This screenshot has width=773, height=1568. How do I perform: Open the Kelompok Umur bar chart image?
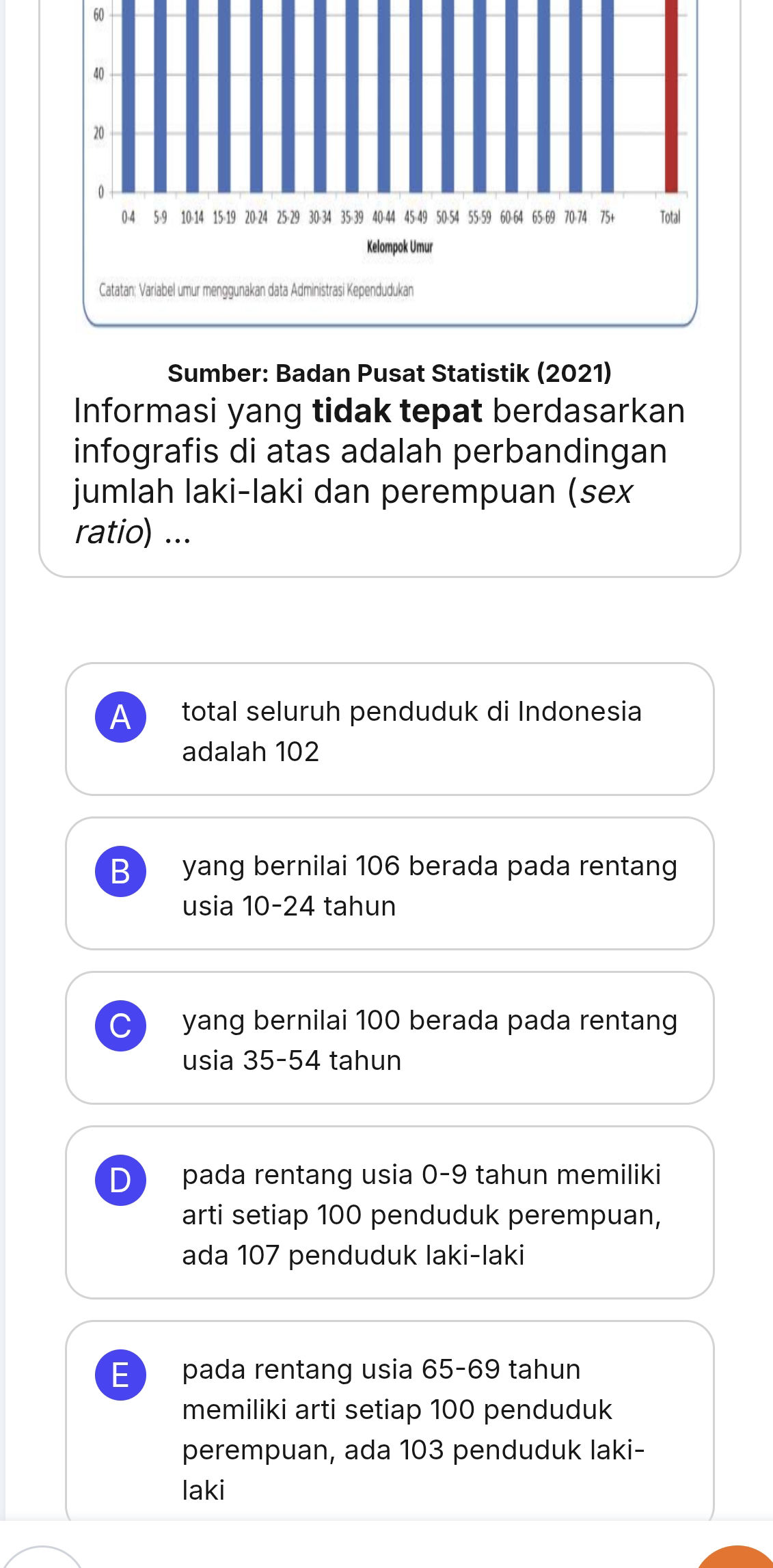390,137
